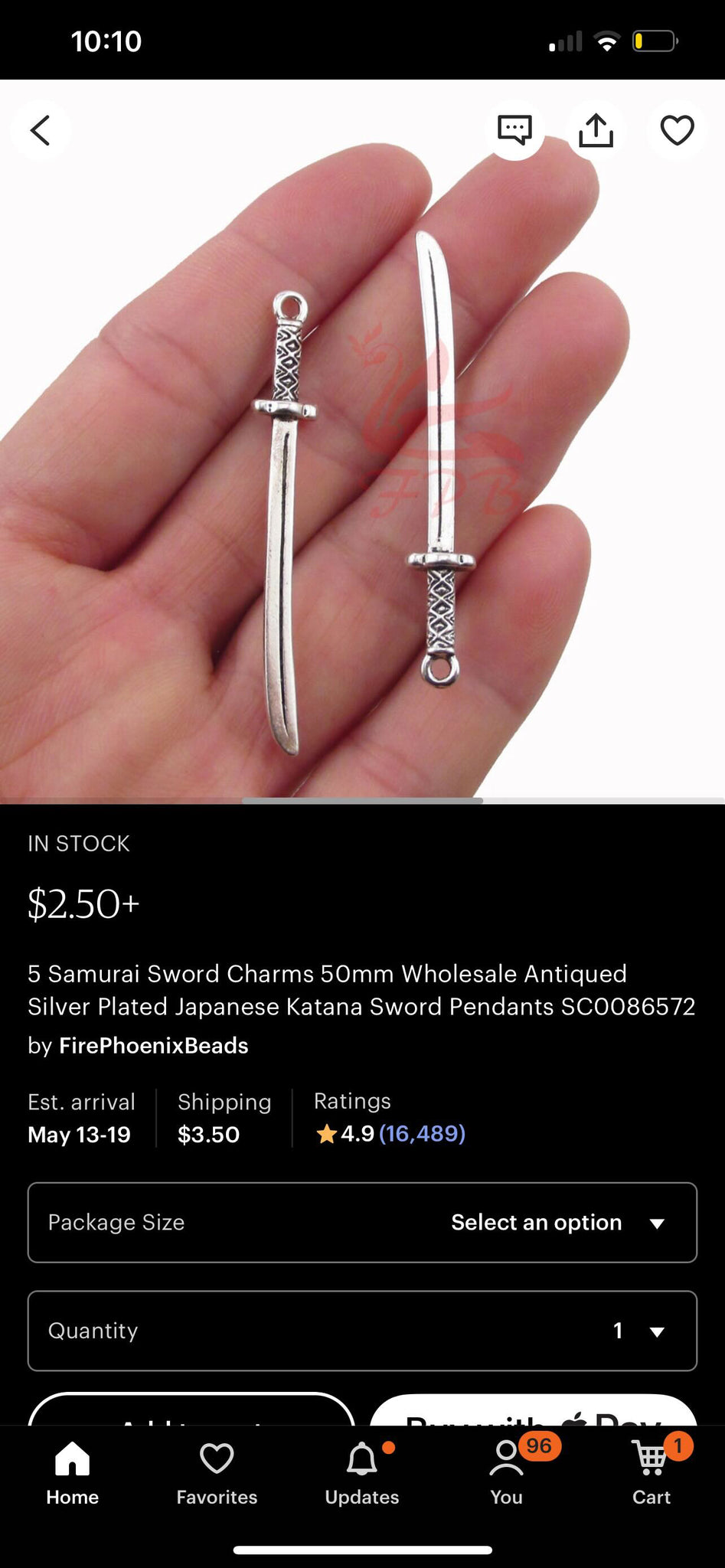This screenshot has height=1568, width=725.
Task: Favorite this listing with the heart
Action: click(677, 130)
